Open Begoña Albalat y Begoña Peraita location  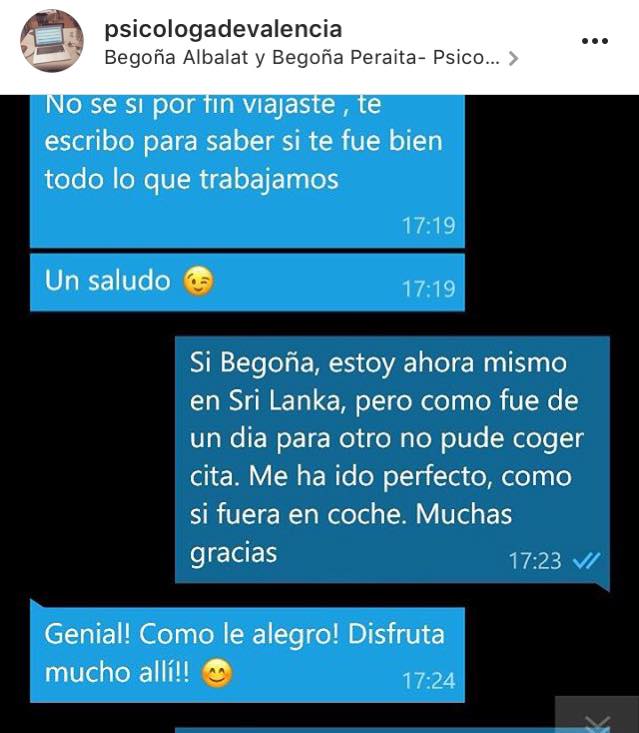coord(301,58)
